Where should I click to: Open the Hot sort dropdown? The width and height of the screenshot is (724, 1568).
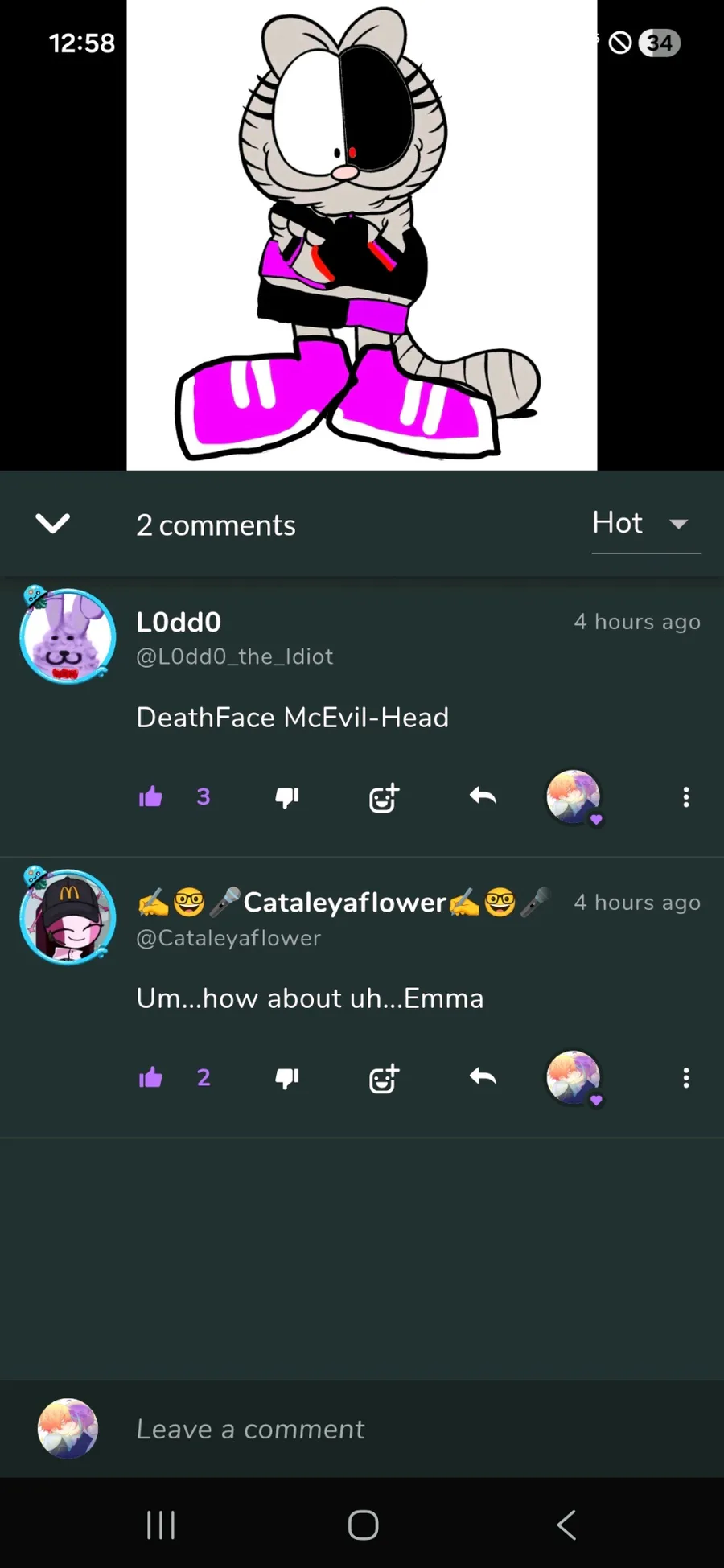click(x=645, y=524)
